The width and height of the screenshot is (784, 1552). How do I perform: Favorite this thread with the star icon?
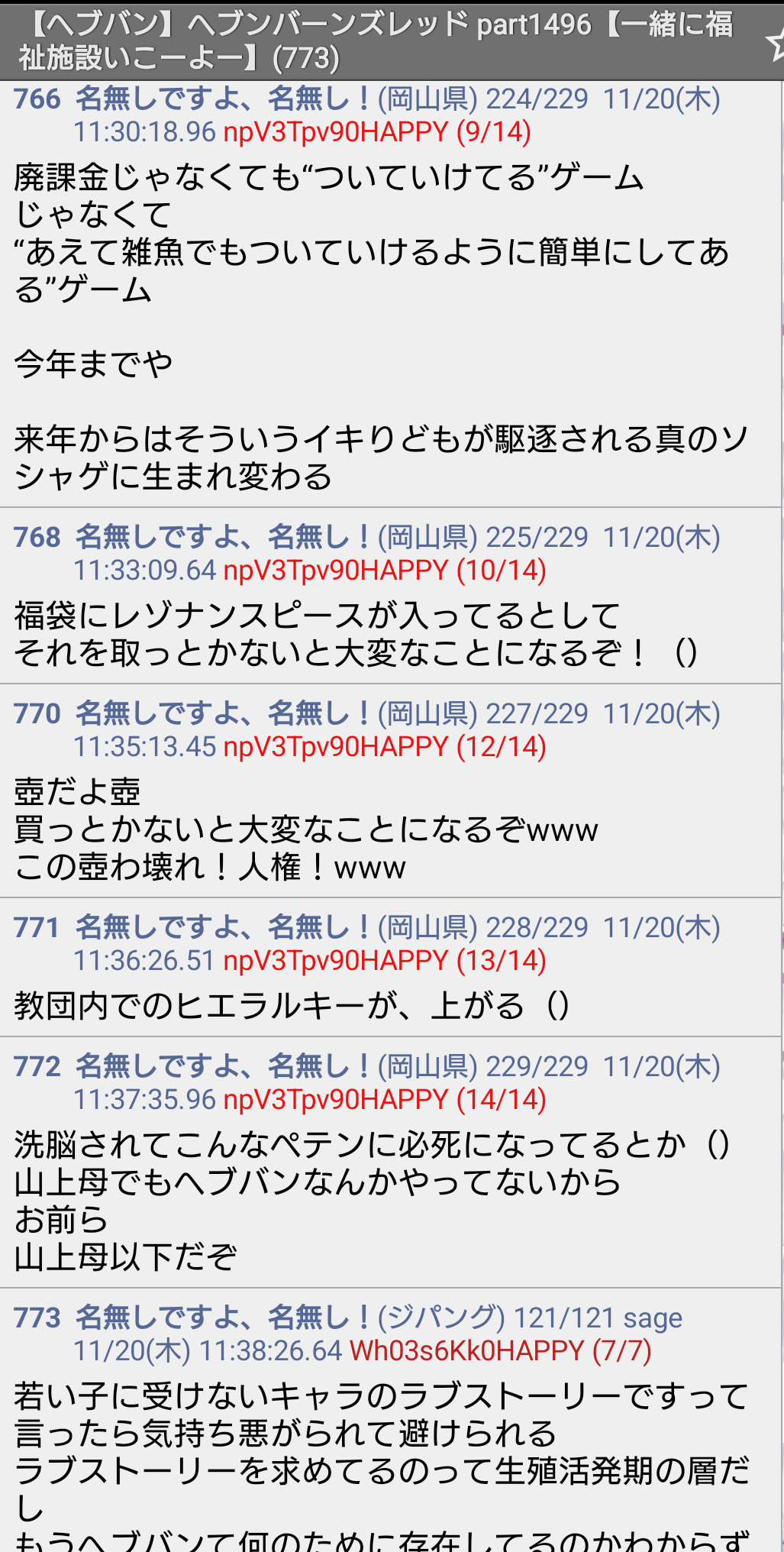(775, 42)
